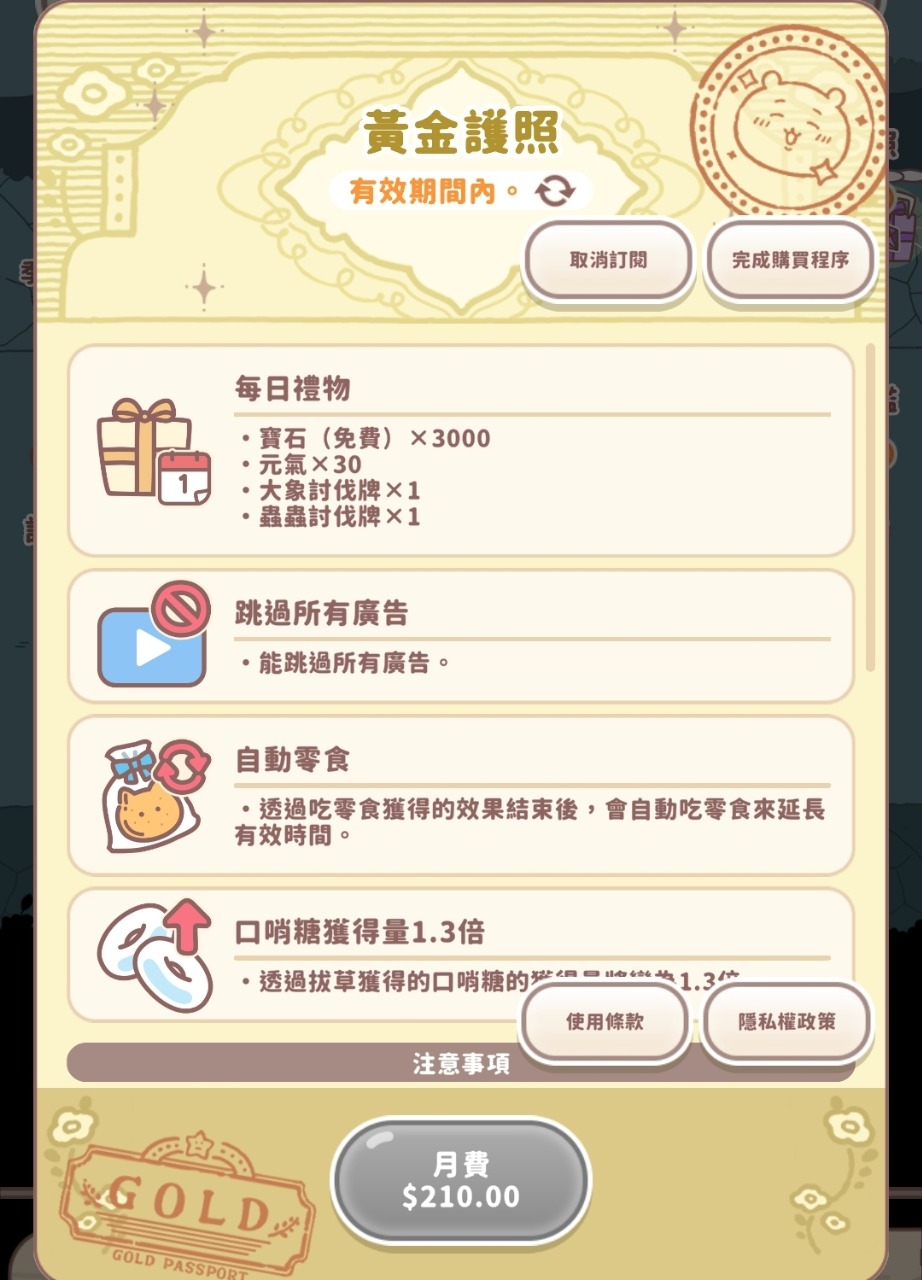Open 使用條款 terms of use
Screen dimensions: 922x1280
605,1022
